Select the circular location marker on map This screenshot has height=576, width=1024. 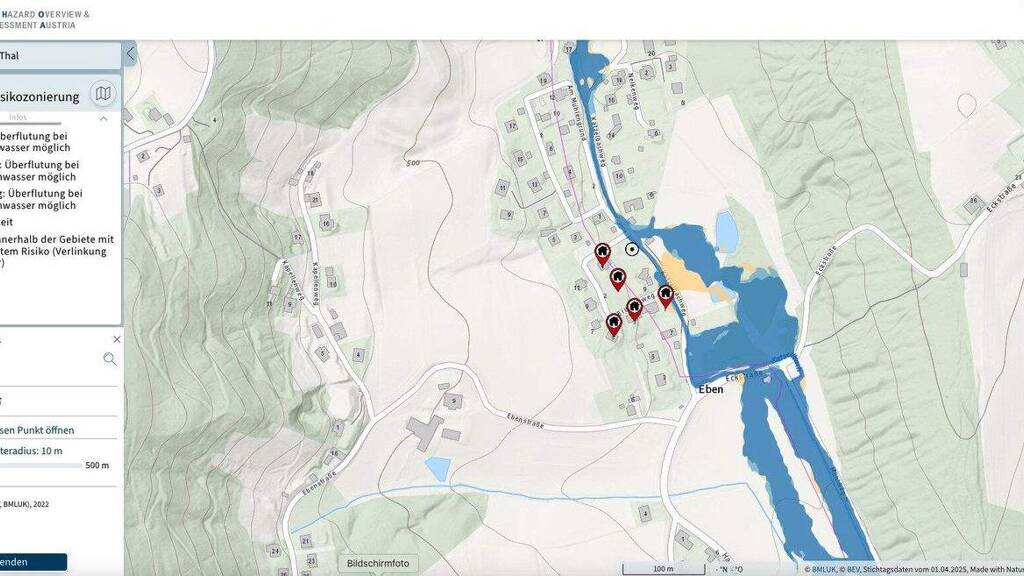(632, 249)
